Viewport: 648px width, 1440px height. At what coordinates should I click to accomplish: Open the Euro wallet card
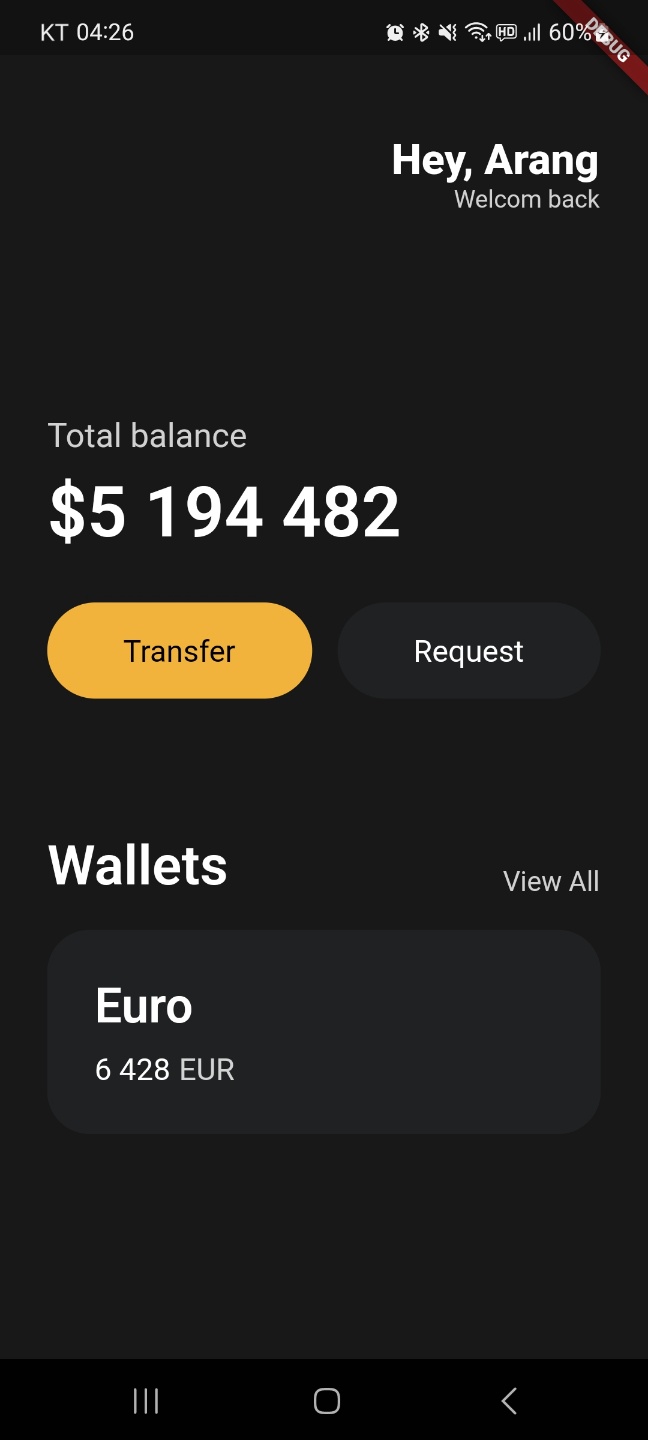[324, 1032]
